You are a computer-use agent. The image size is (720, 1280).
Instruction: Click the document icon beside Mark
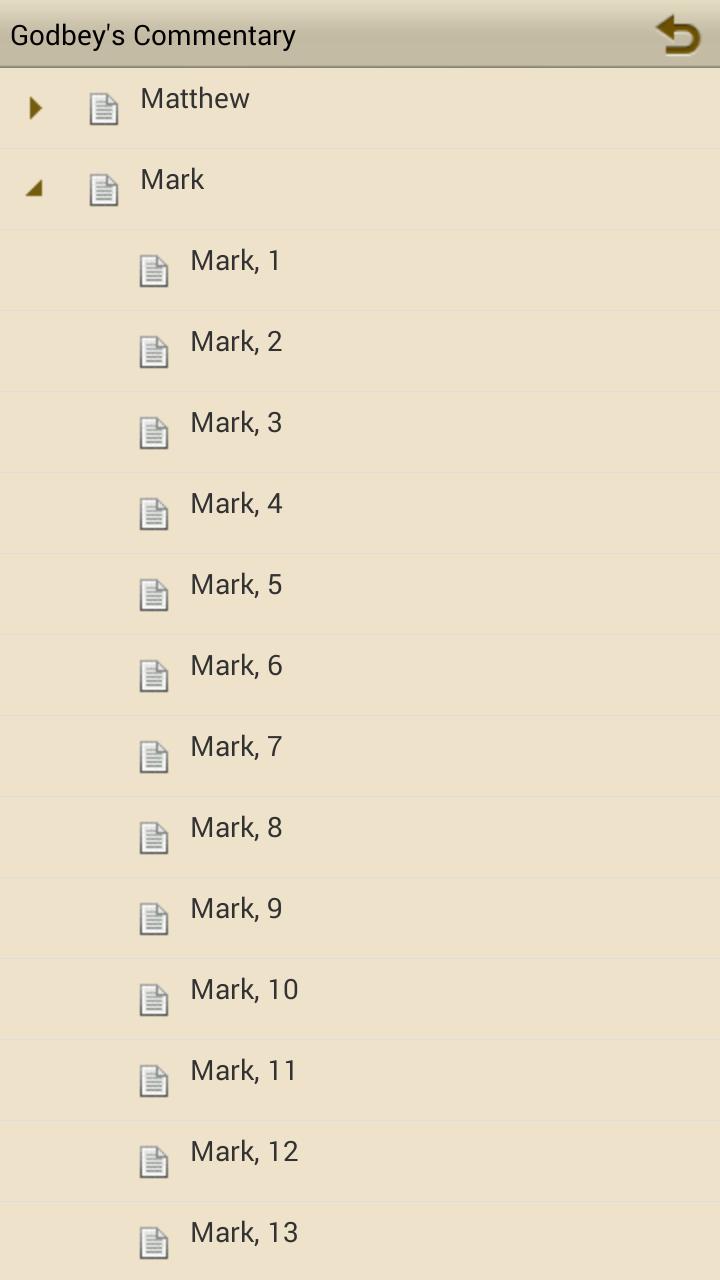[103, 188]
